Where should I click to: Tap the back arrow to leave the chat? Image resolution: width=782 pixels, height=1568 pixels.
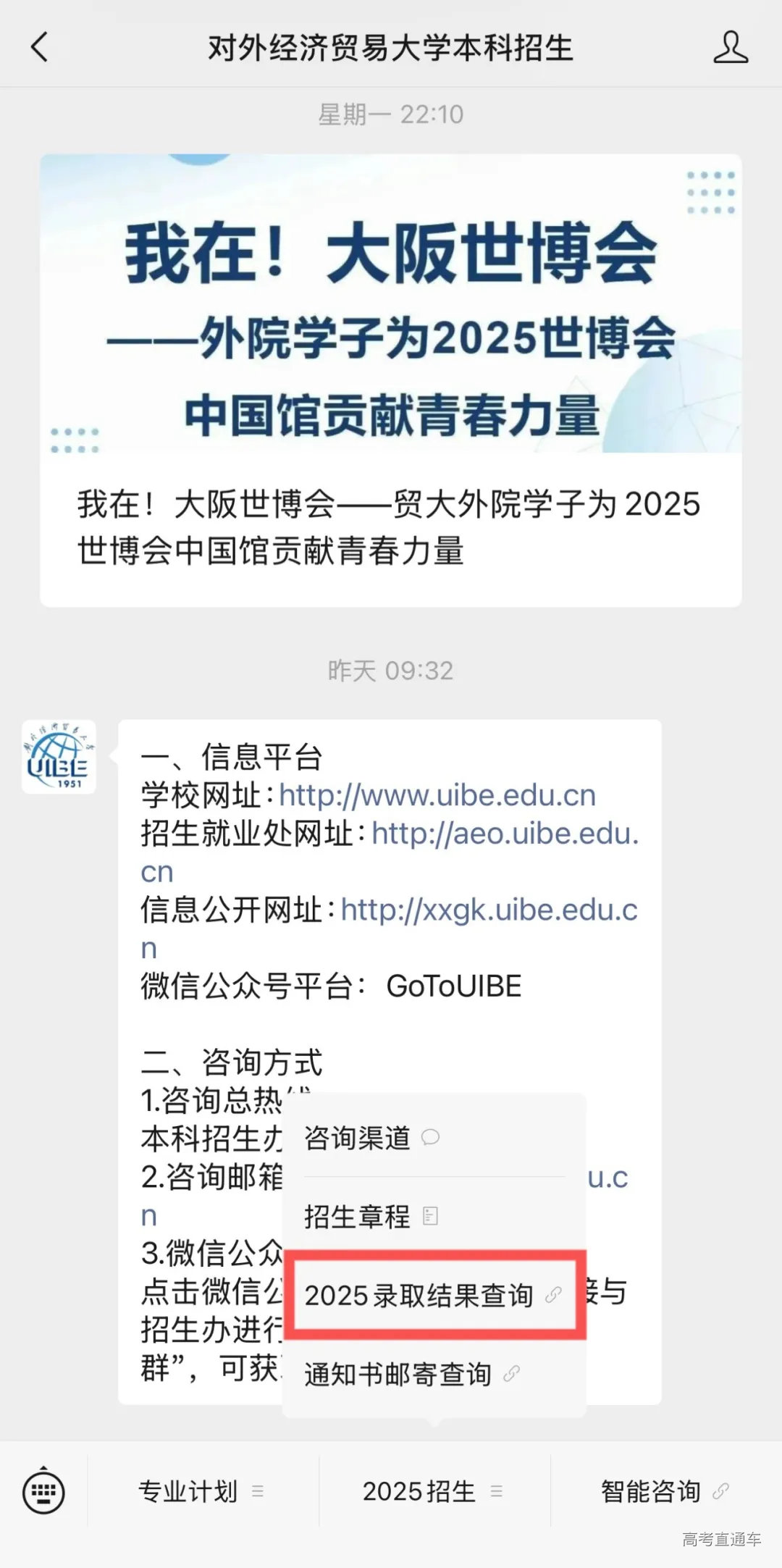(41, 48)
